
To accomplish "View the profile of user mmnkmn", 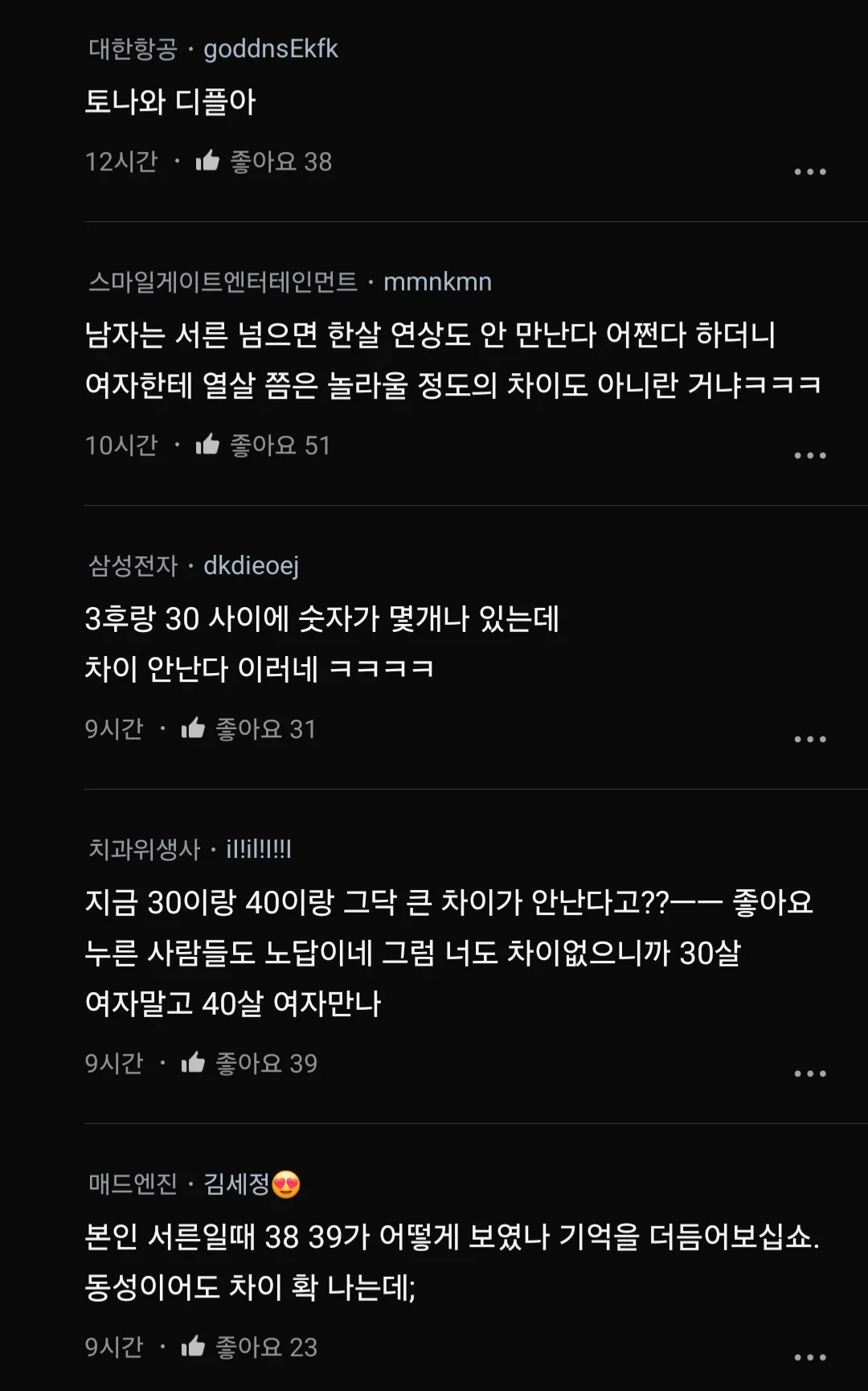I will 437,282.
